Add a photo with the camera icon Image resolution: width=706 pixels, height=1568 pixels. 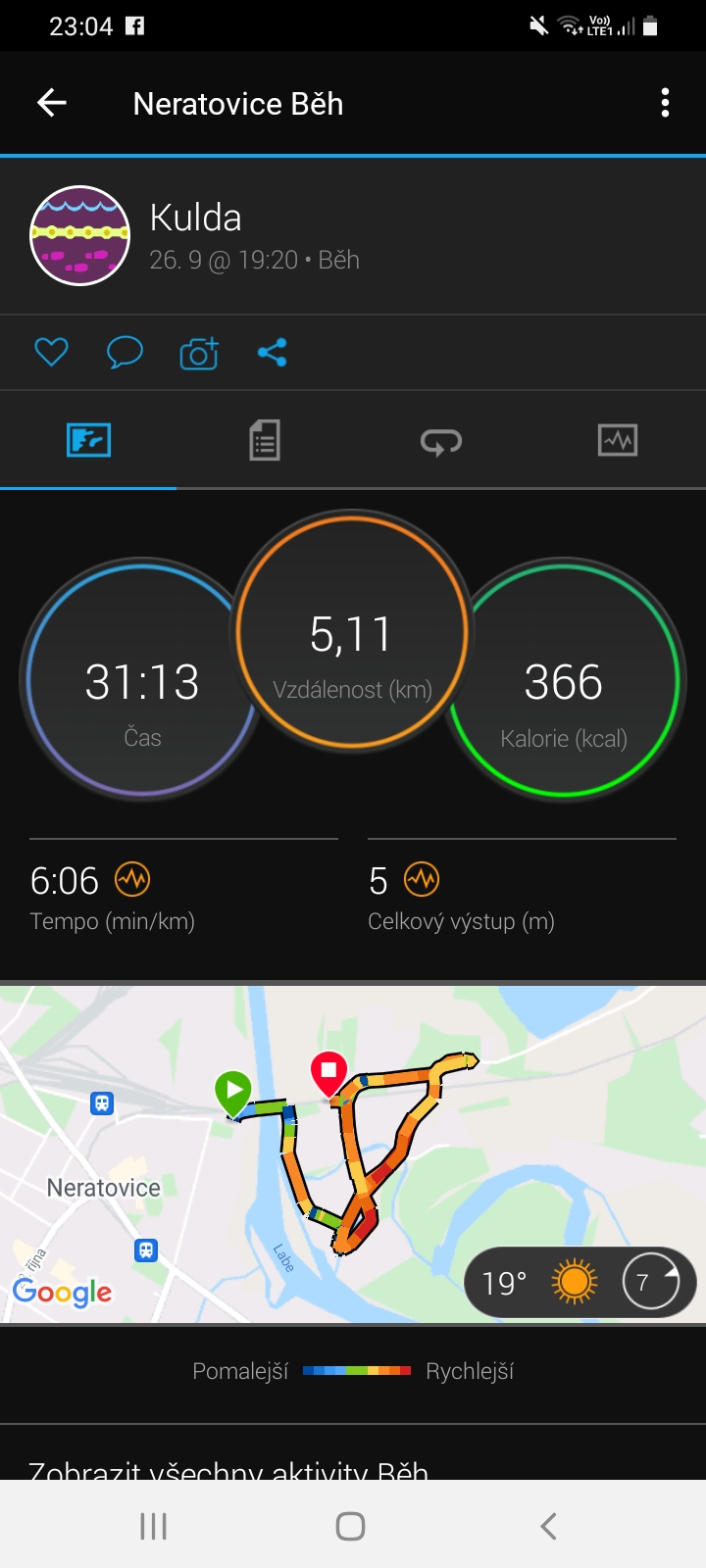pos(199,353)
